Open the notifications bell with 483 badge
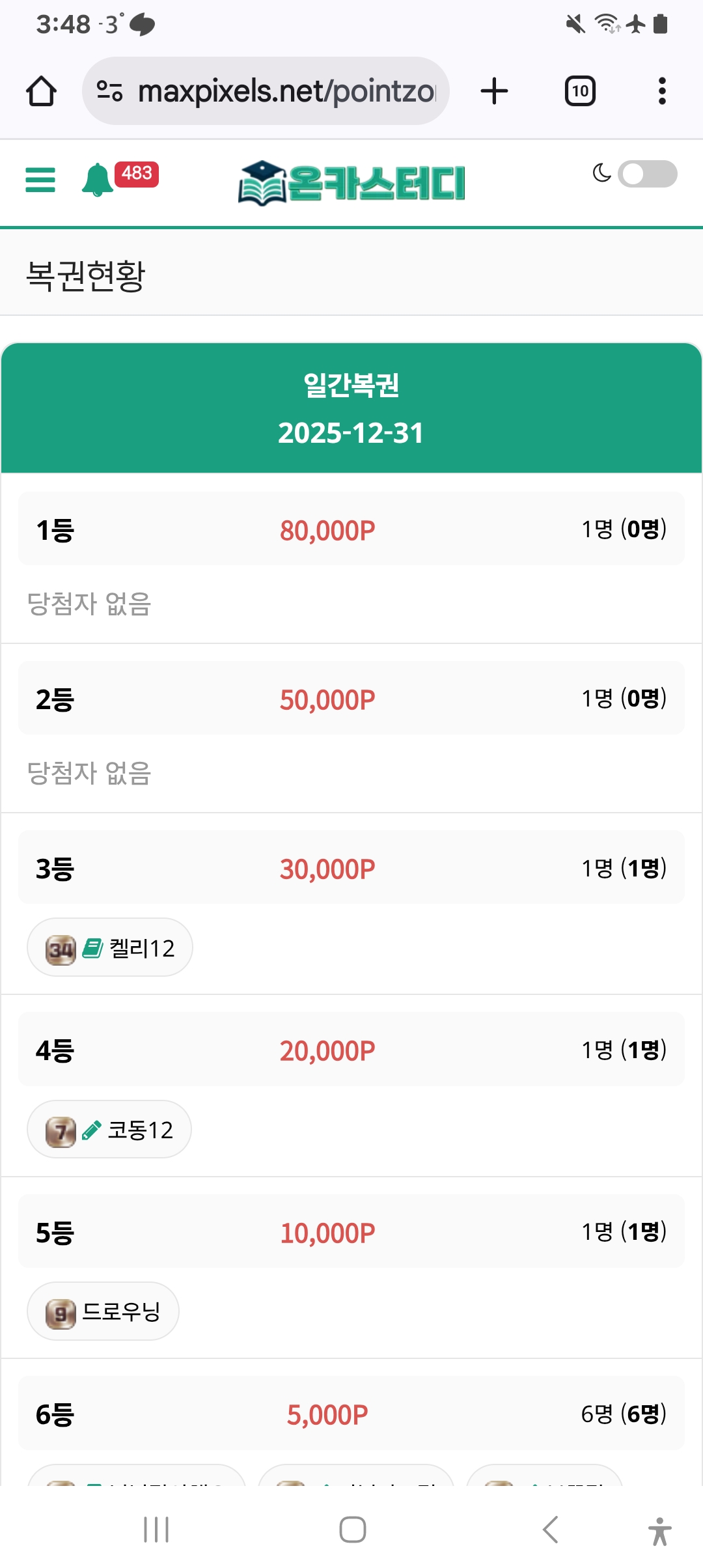703x1568 pixels. point(98,179)
